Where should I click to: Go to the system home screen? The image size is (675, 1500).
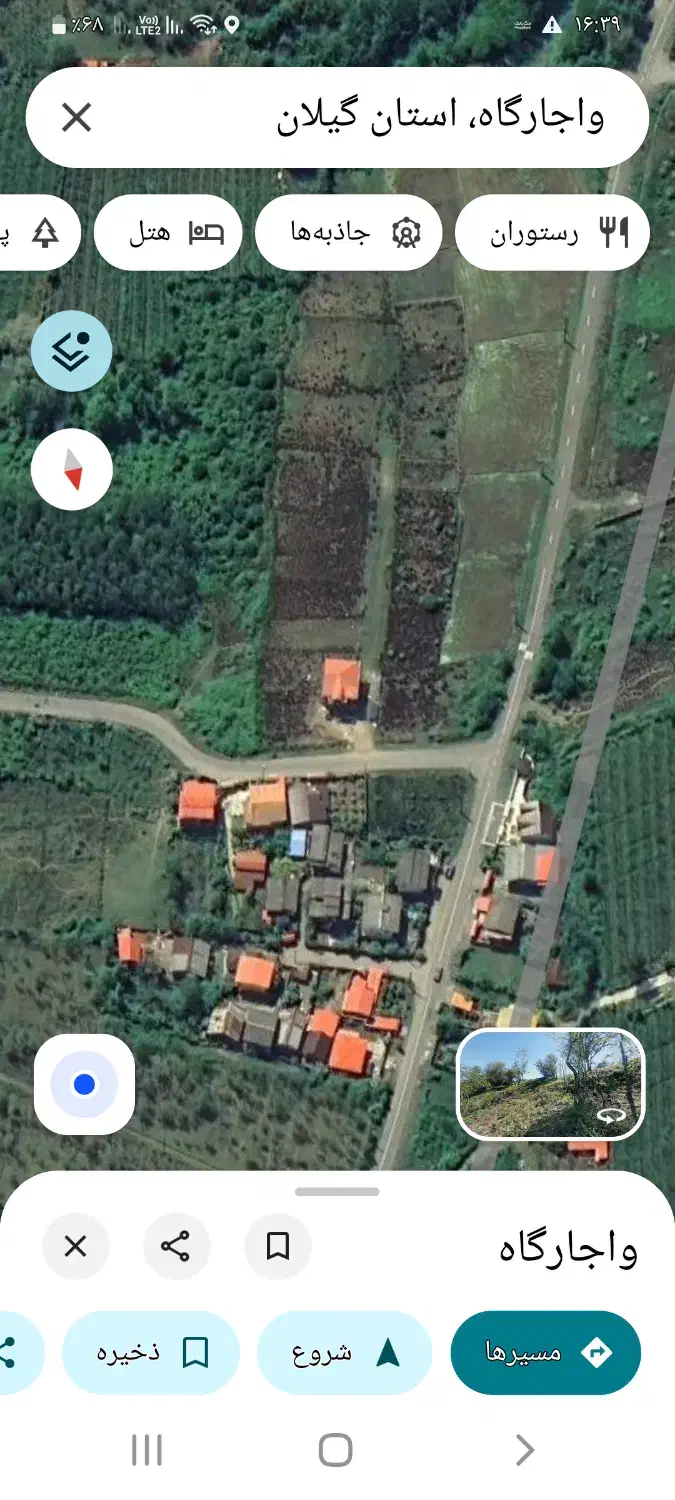pos(336,1450)
